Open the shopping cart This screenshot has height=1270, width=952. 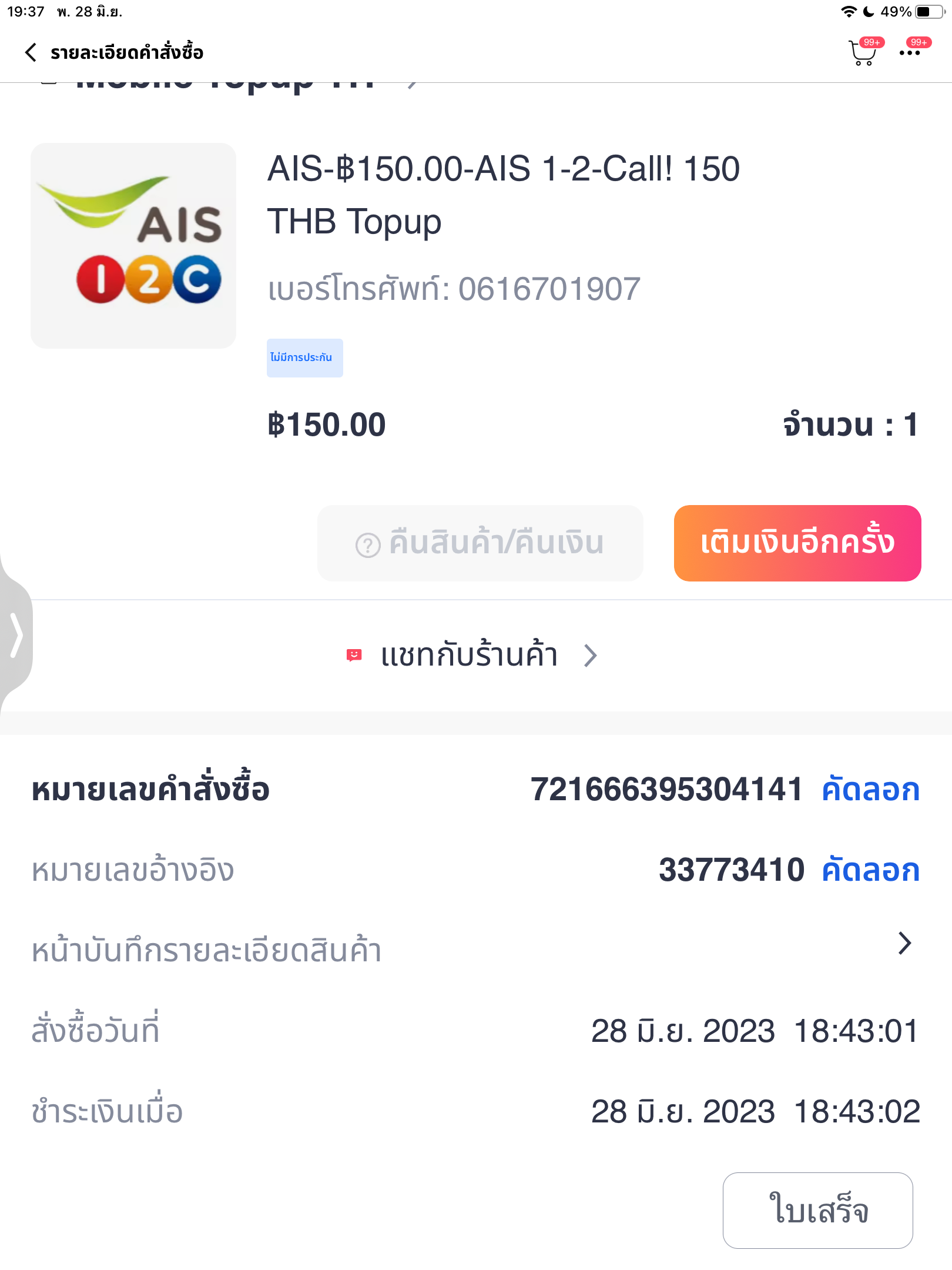(x=862, y=53)
